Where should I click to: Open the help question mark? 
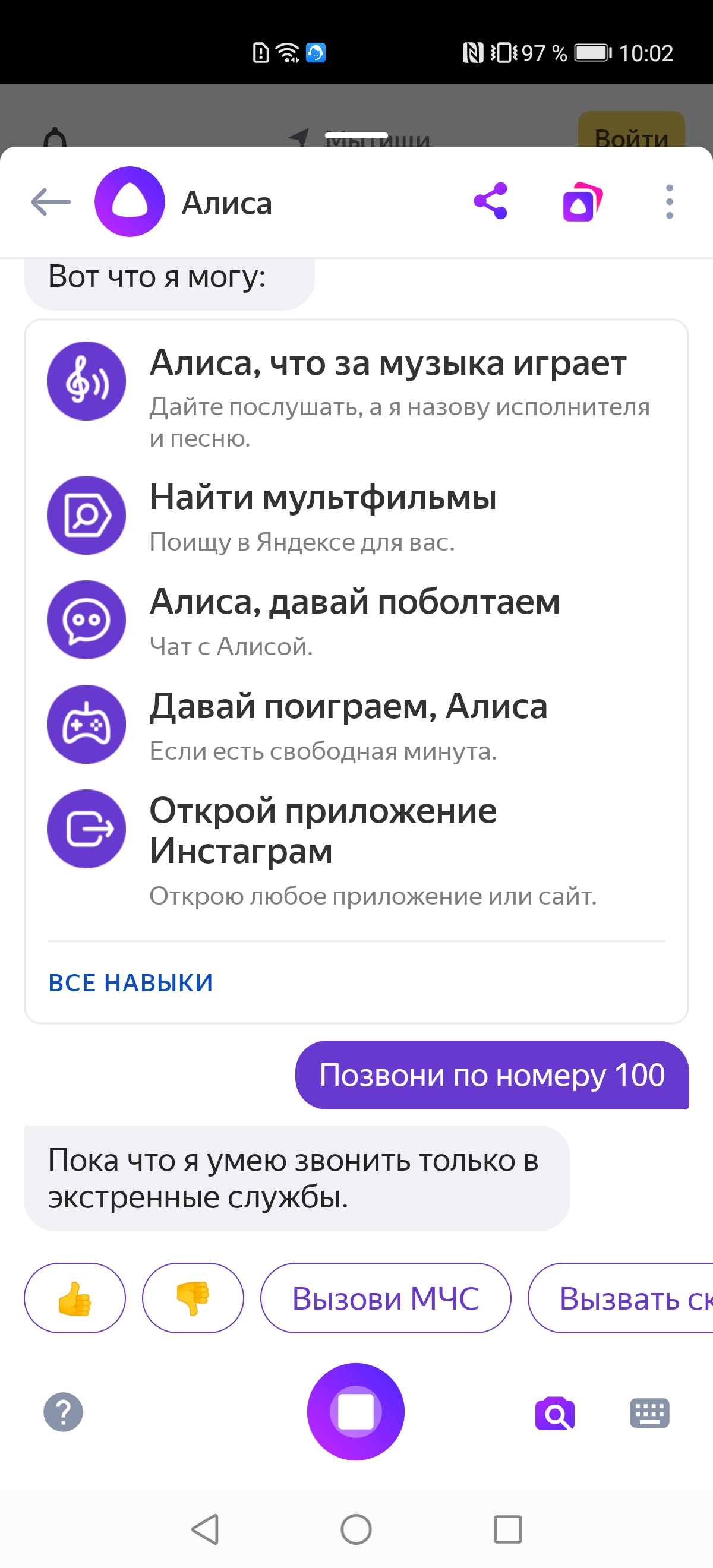coord(64,1412)
